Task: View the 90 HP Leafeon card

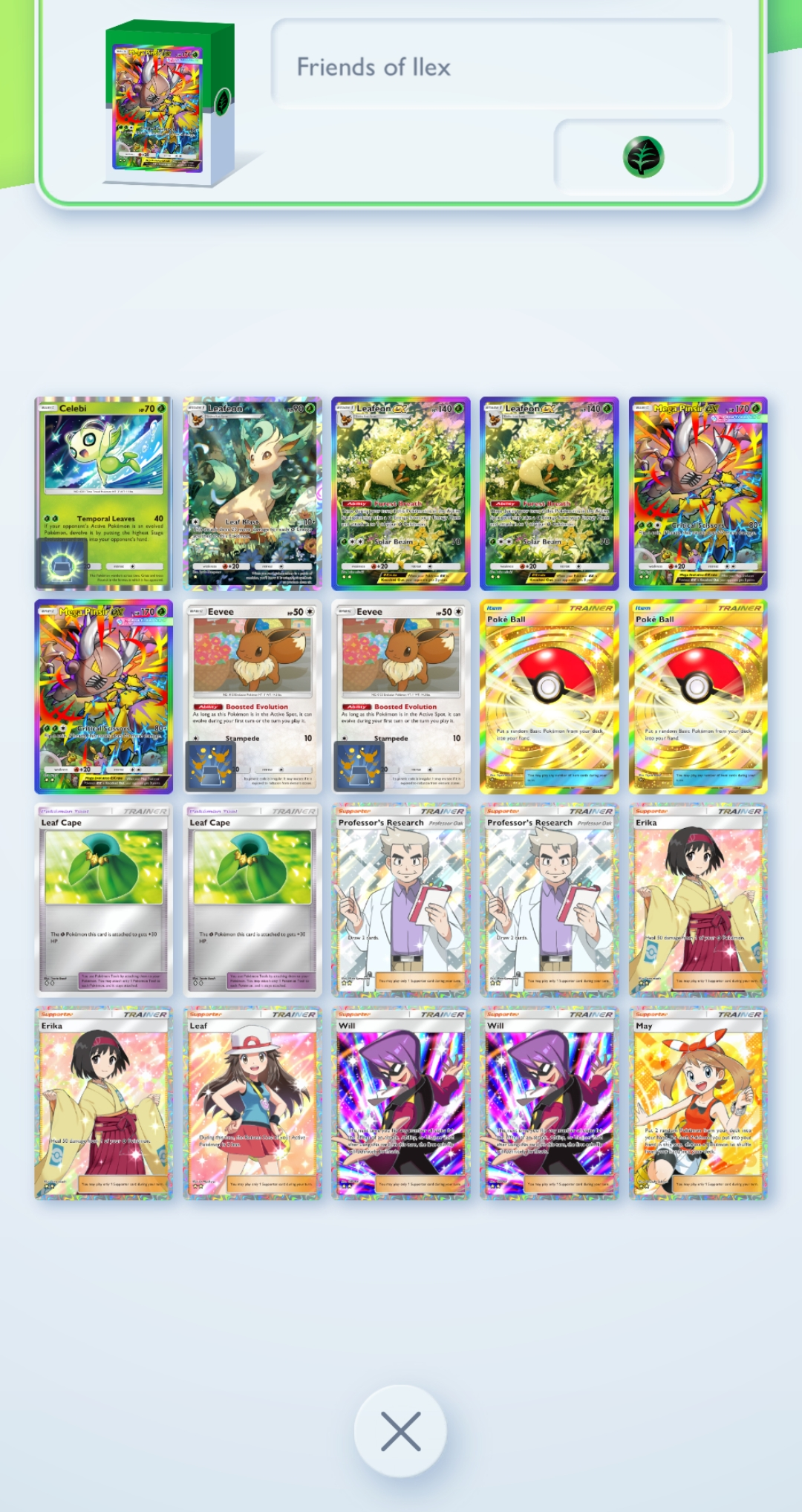Action: tap(252, 492)
